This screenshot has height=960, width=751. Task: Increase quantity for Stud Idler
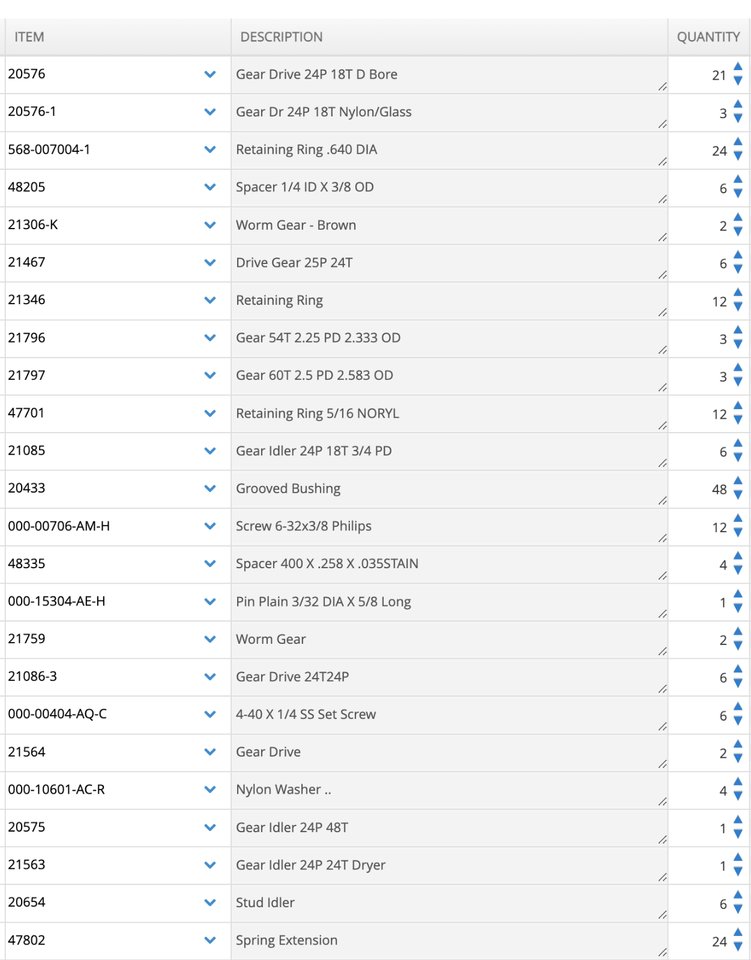pos(738,897)
